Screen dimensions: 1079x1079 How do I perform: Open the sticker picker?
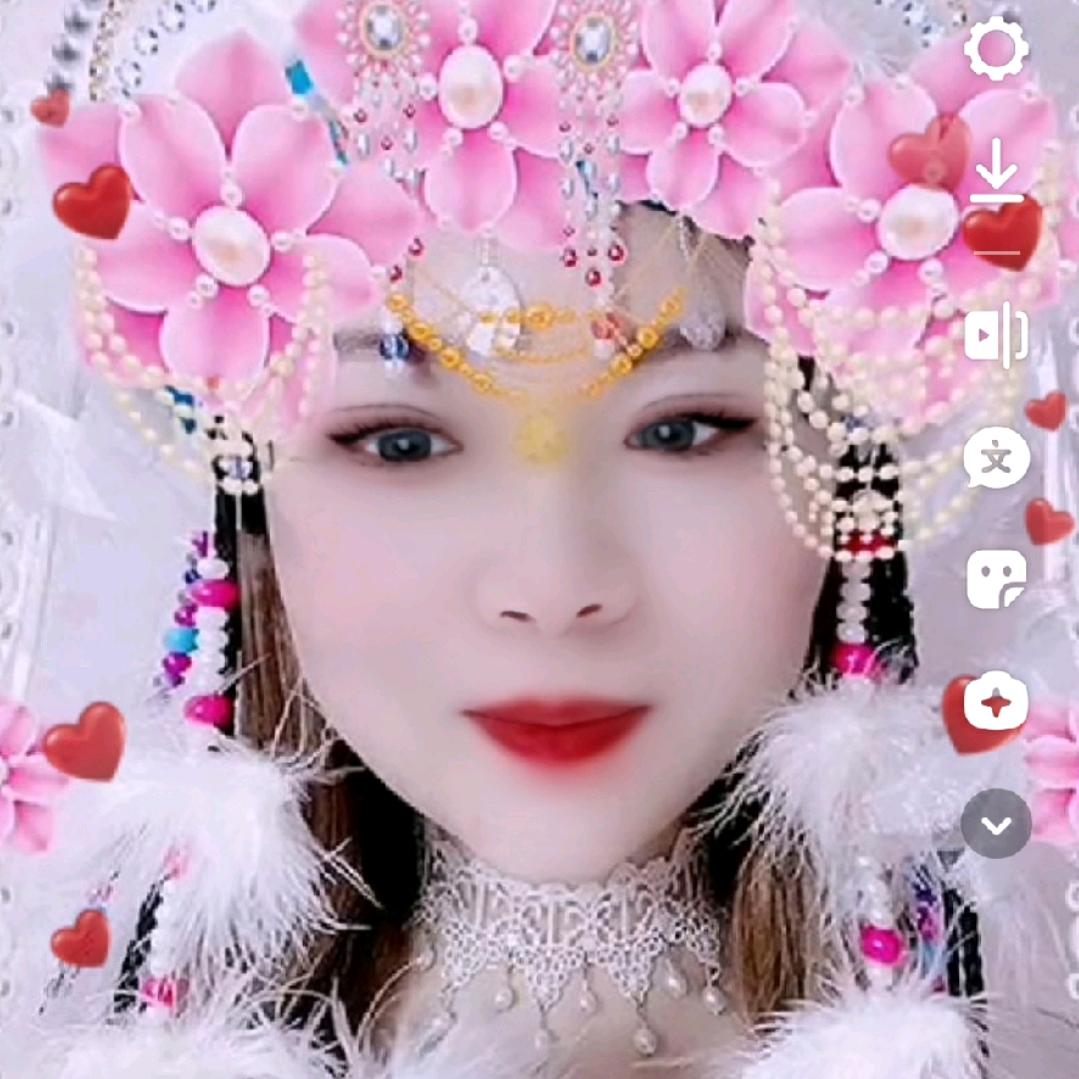click(x=996, y=579)
